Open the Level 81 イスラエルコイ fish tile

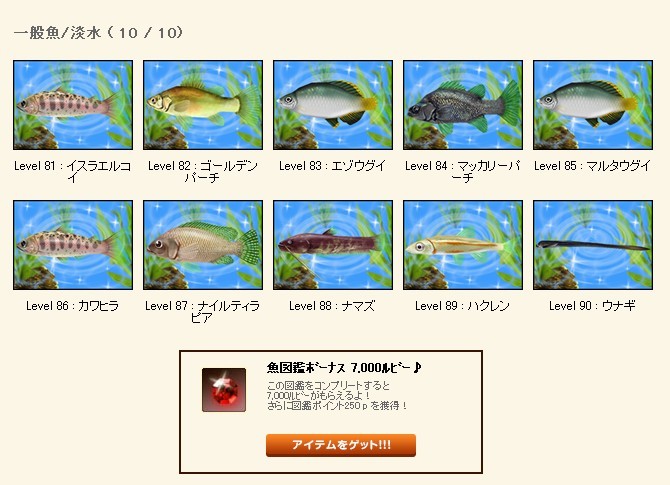coord(72,105)
